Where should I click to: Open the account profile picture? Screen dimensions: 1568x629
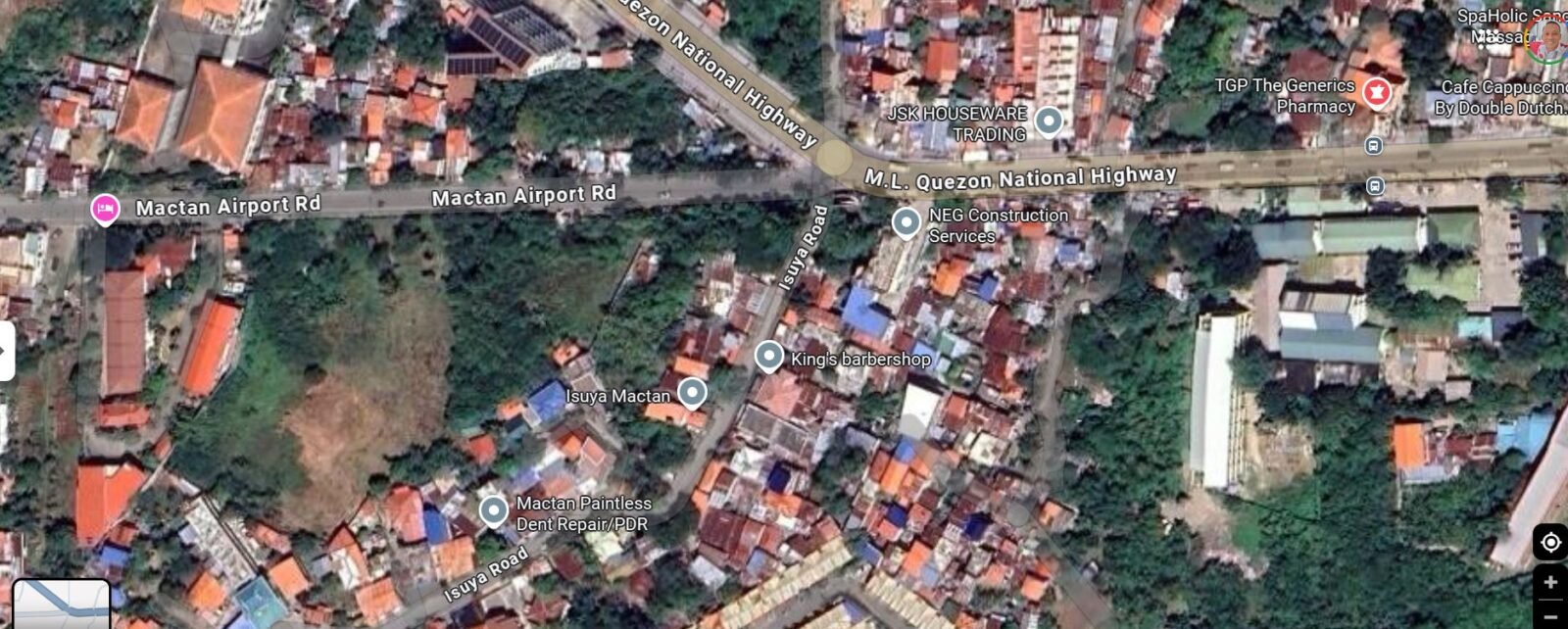(x=1547, y=39)
